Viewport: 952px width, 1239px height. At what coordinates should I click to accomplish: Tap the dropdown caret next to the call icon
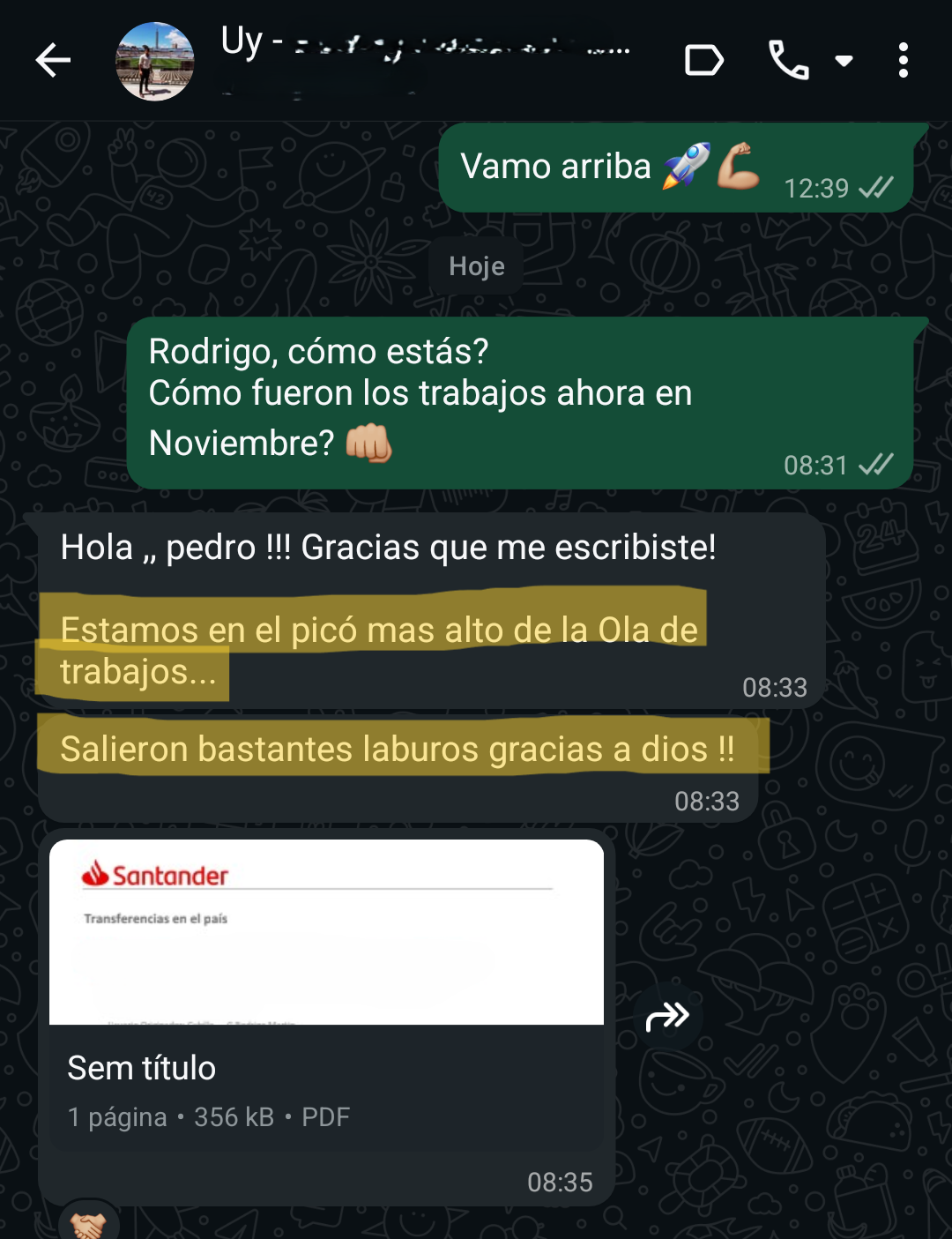[844, 60]
